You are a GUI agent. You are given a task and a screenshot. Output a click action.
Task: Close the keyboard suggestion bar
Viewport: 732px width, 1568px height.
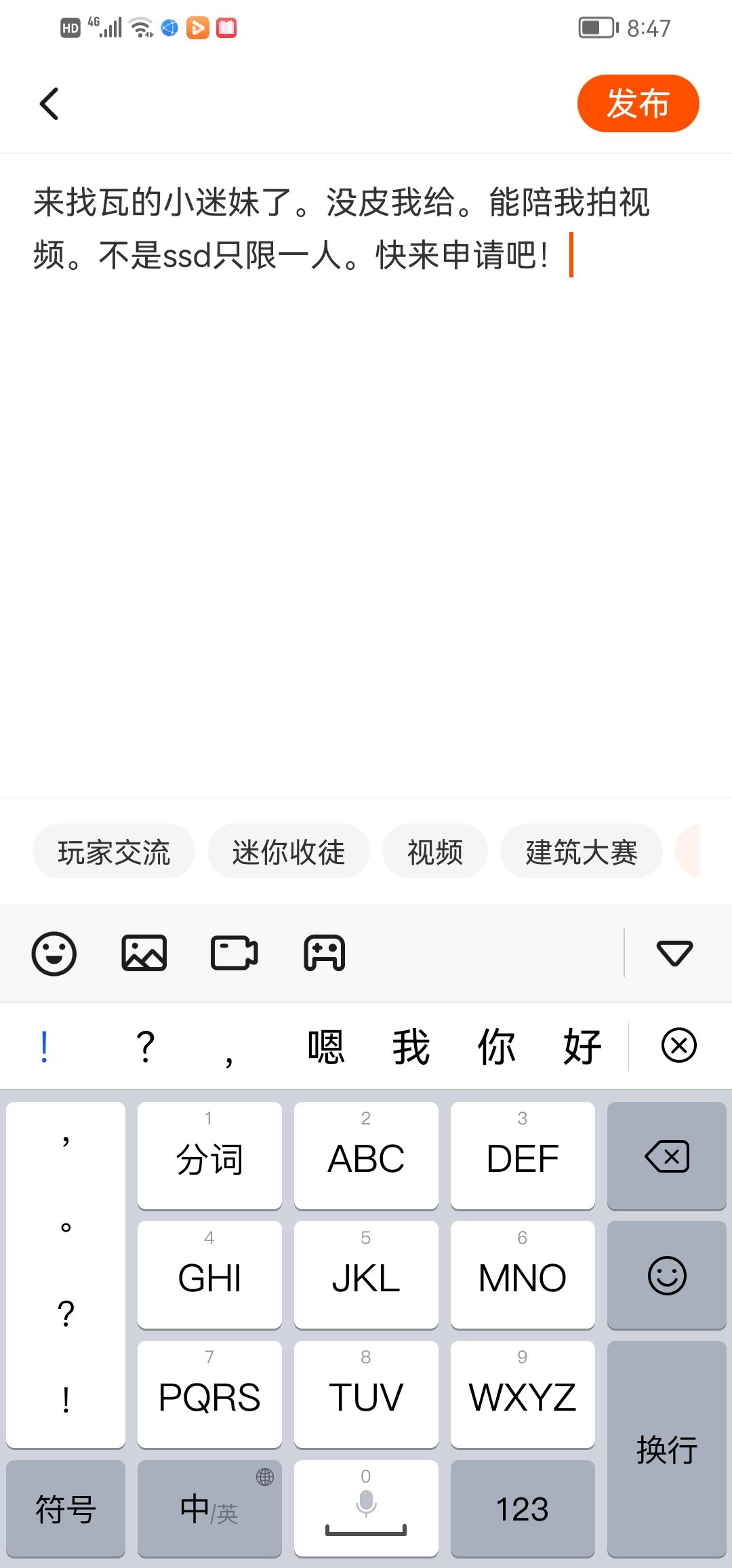coord(678,1045)
